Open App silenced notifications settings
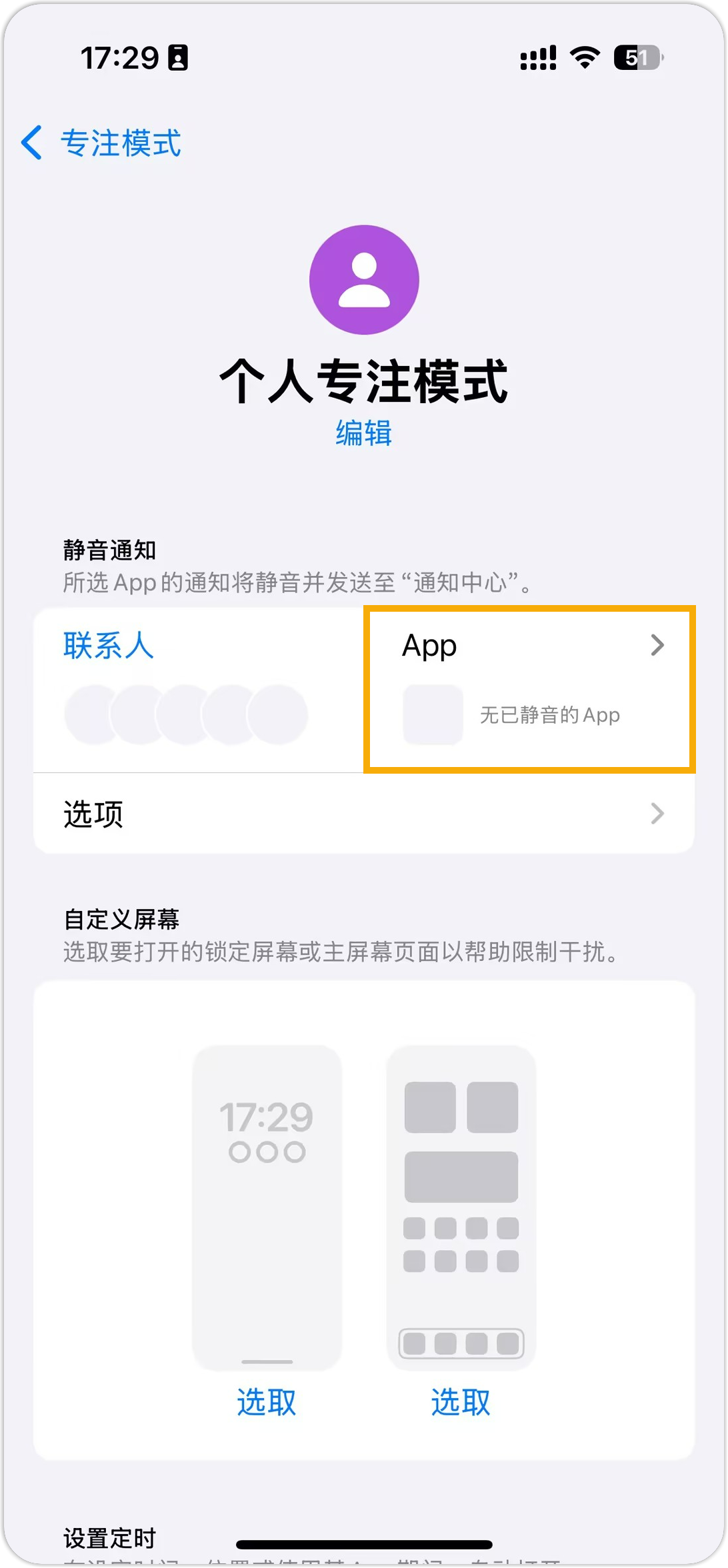728x1568 pixels. pos(529,689)
